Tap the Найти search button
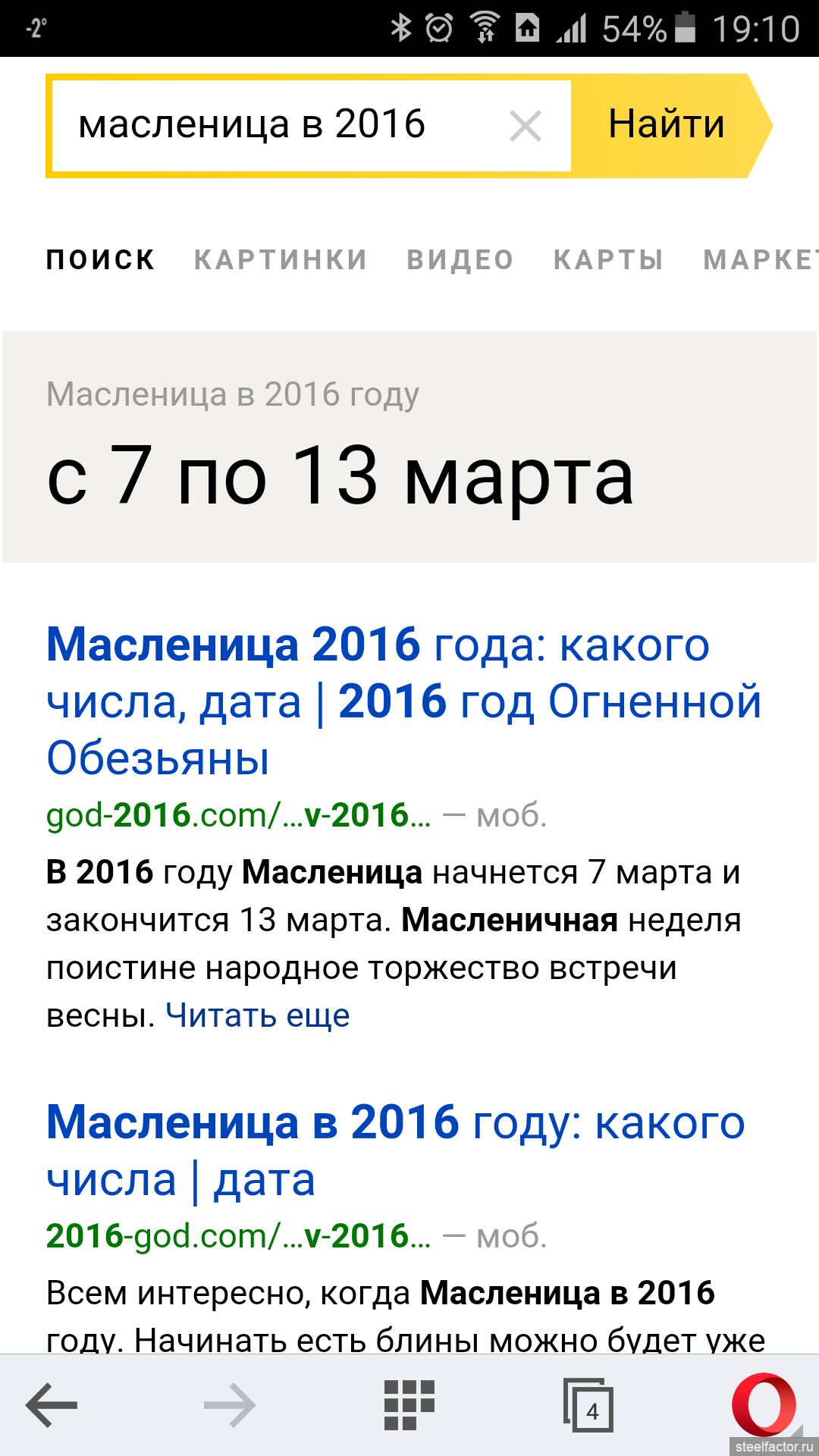This screenshot has height=1456, width=819. [x=666, y=125]
